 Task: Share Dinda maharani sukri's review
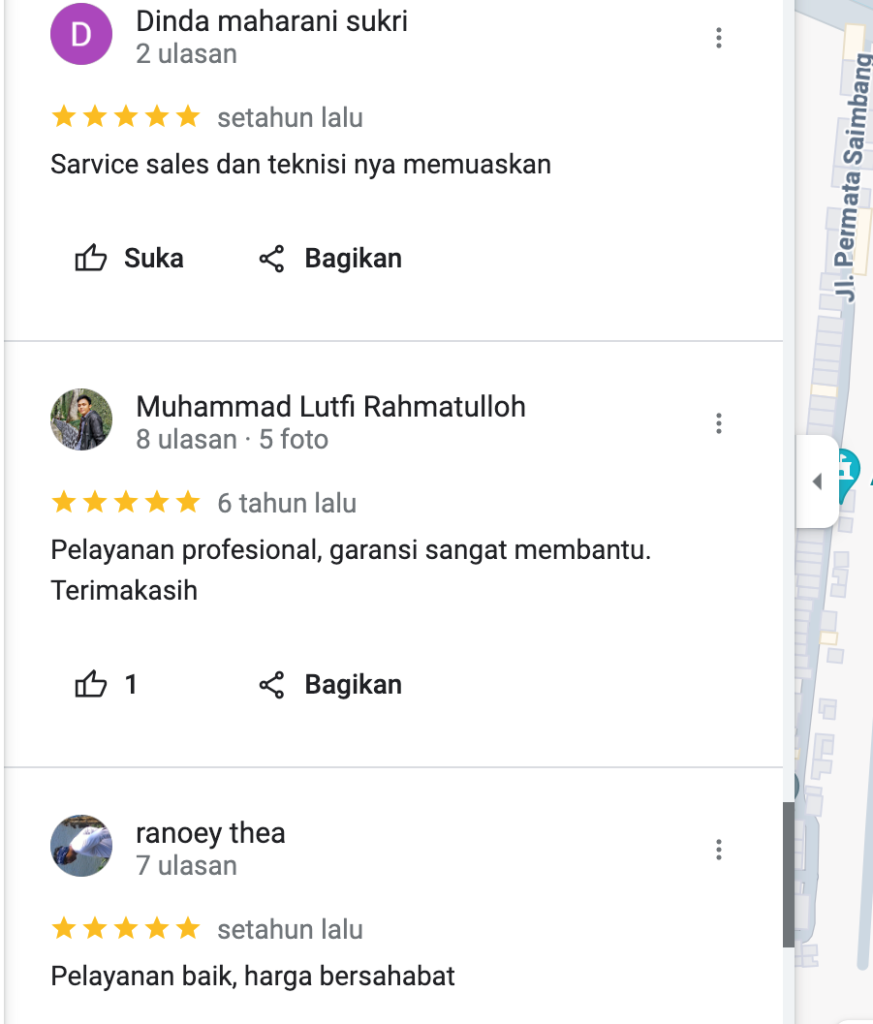point(330,259)
